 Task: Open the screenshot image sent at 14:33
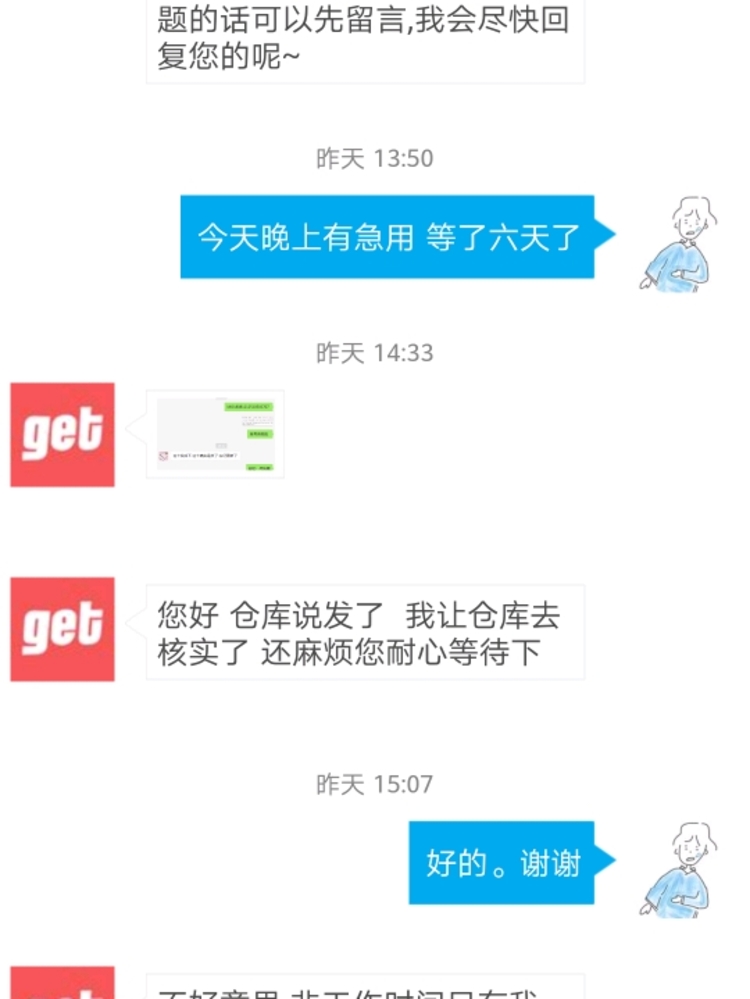(215, 434)
